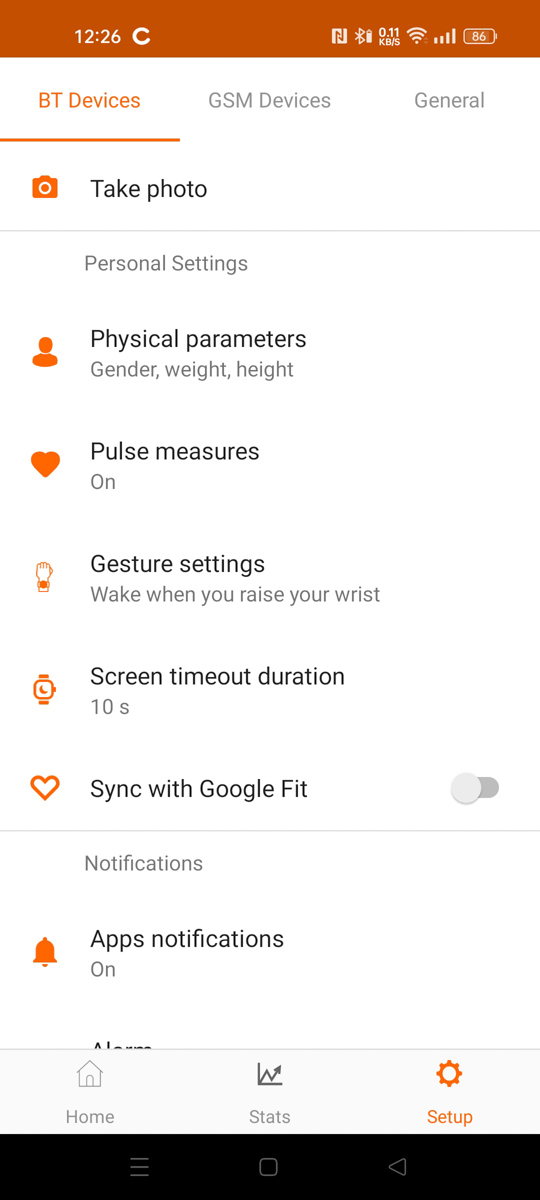Open the General tab

tap(449, 100)
